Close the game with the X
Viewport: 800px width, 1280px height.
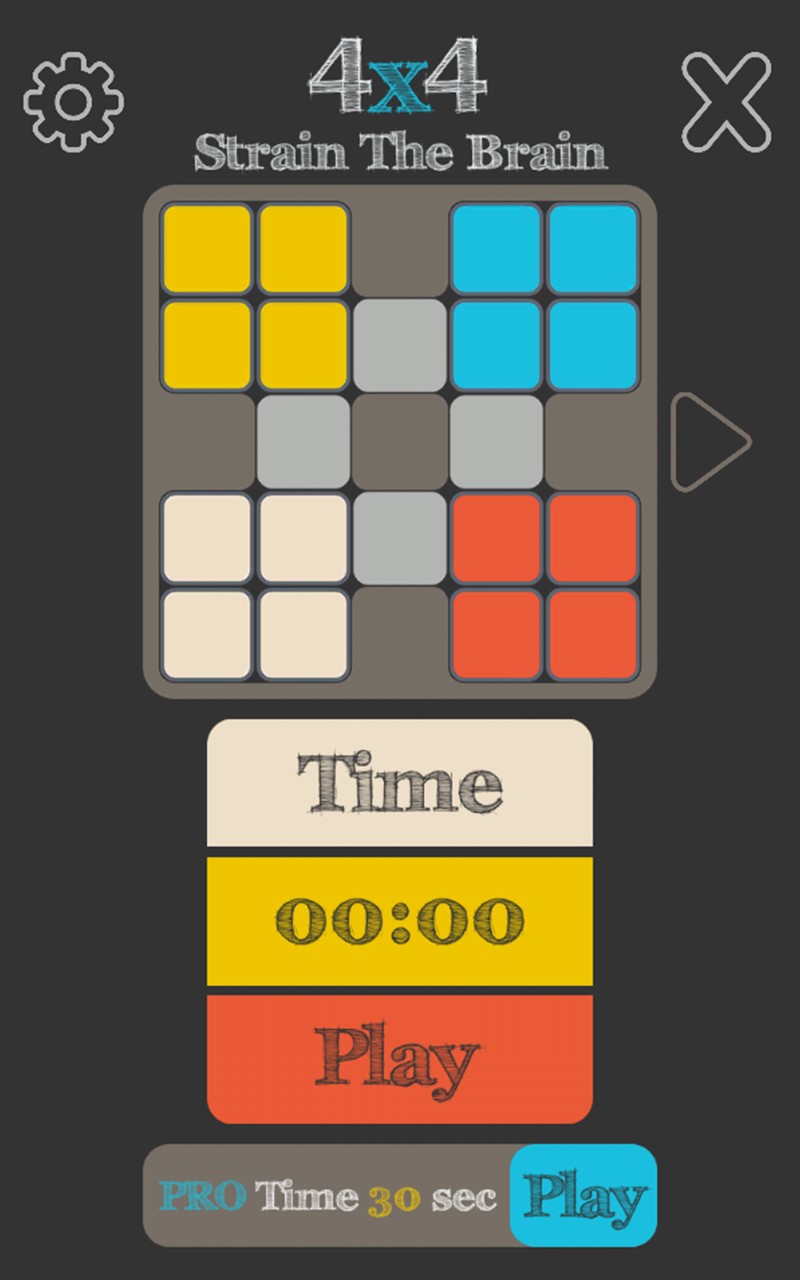pos(726,101)
